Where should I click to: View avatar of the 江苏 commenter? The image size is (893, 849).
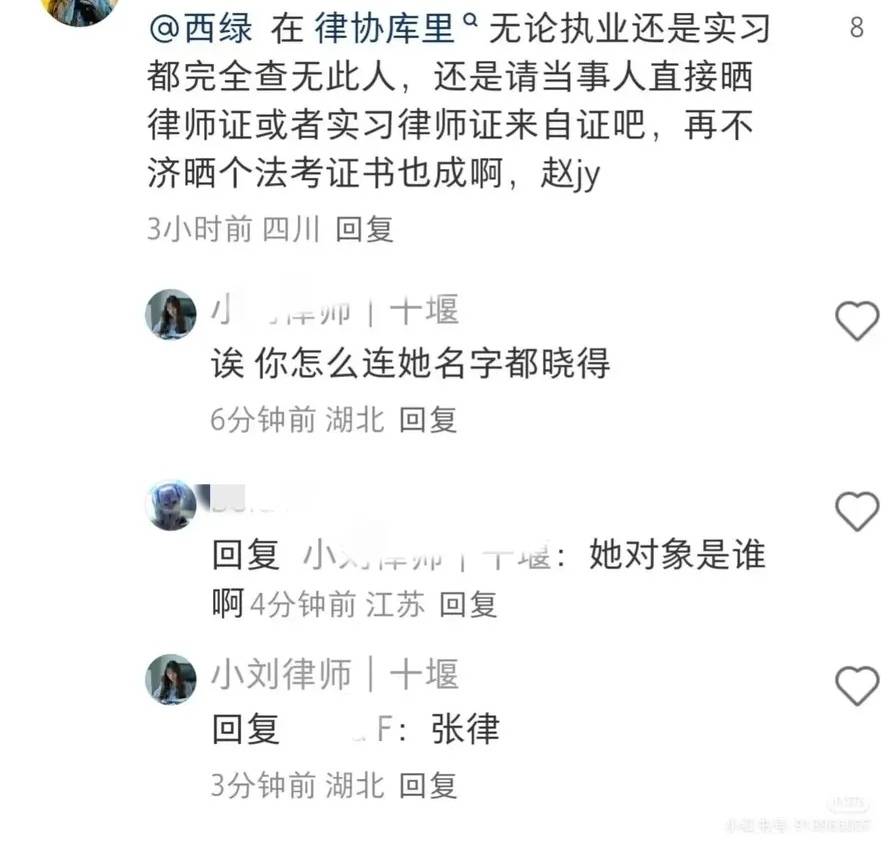click(171, 505)
